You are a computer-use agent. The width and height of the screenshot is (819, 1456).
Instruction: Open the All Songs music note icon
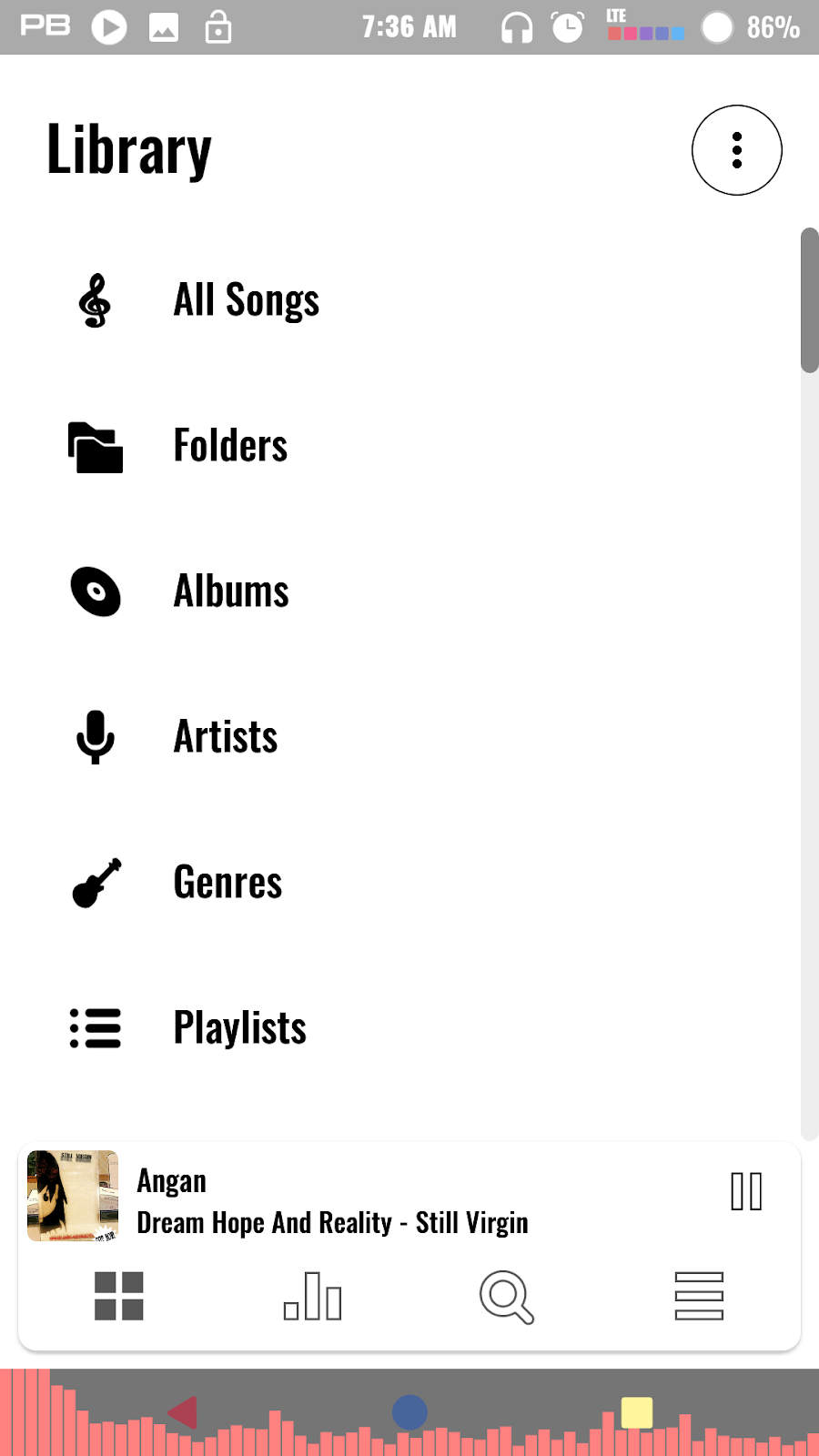pos(95,300)
